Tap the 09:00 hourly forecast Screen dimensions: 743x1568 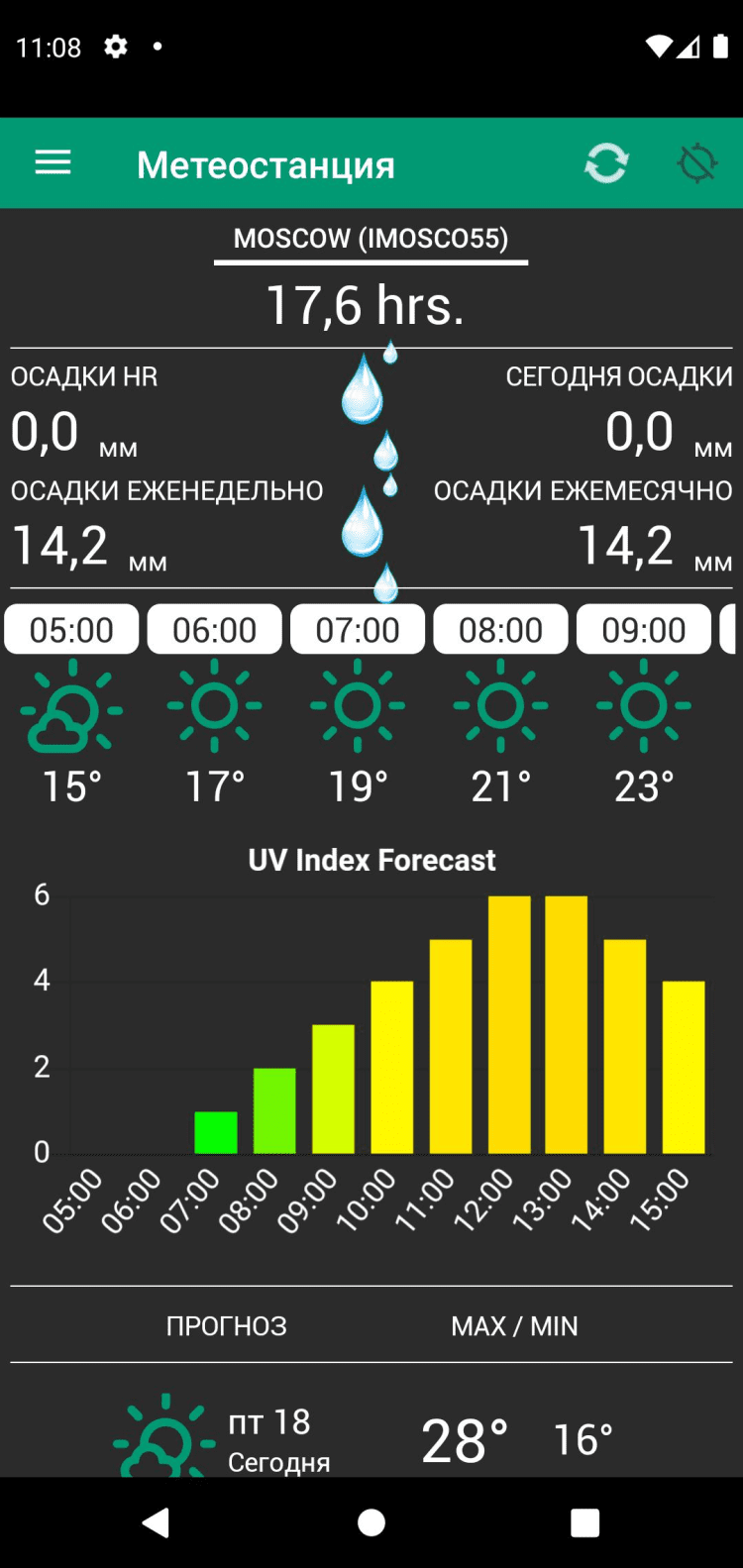pyautogui.click(x=644, y=630)
